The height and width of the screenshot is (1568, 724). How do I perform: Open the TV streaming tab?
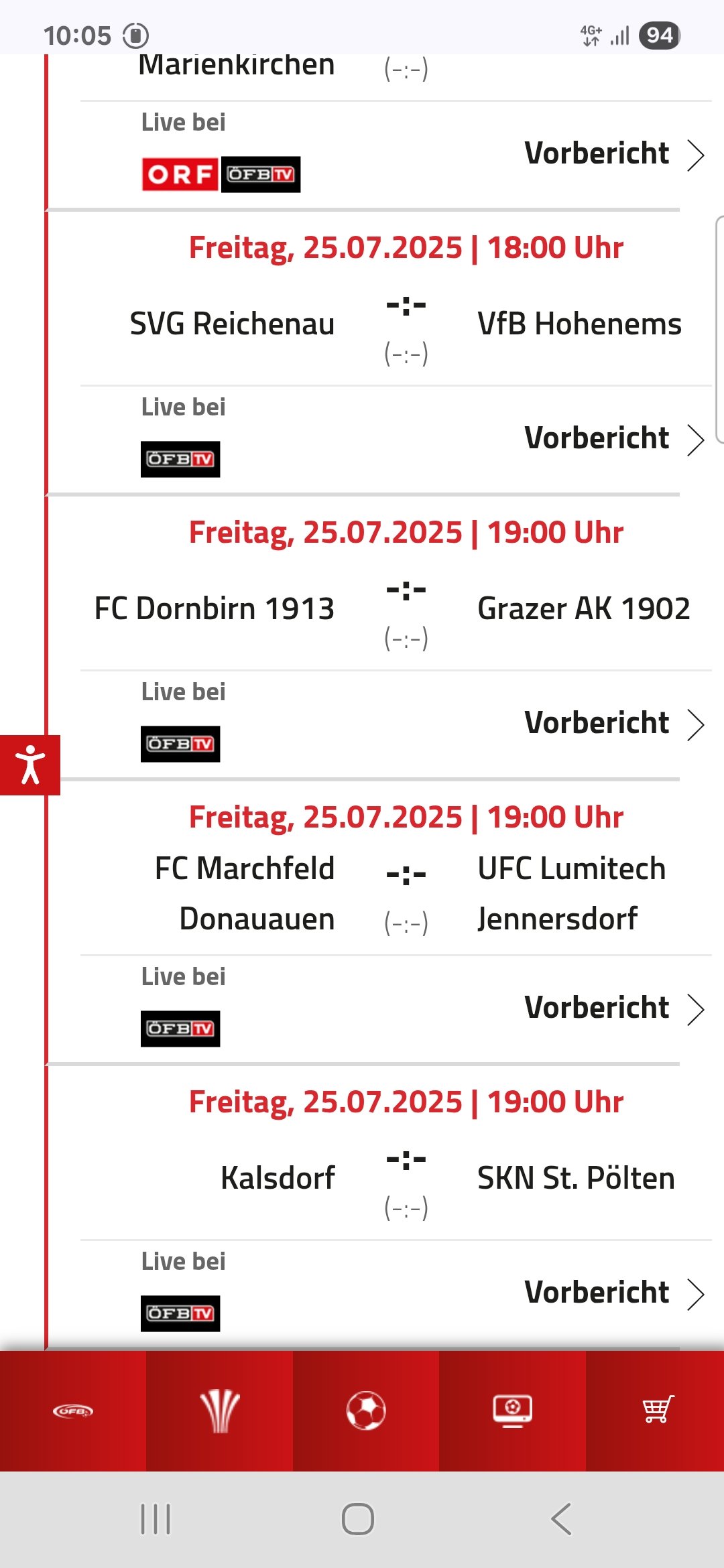pos(512,1411)
